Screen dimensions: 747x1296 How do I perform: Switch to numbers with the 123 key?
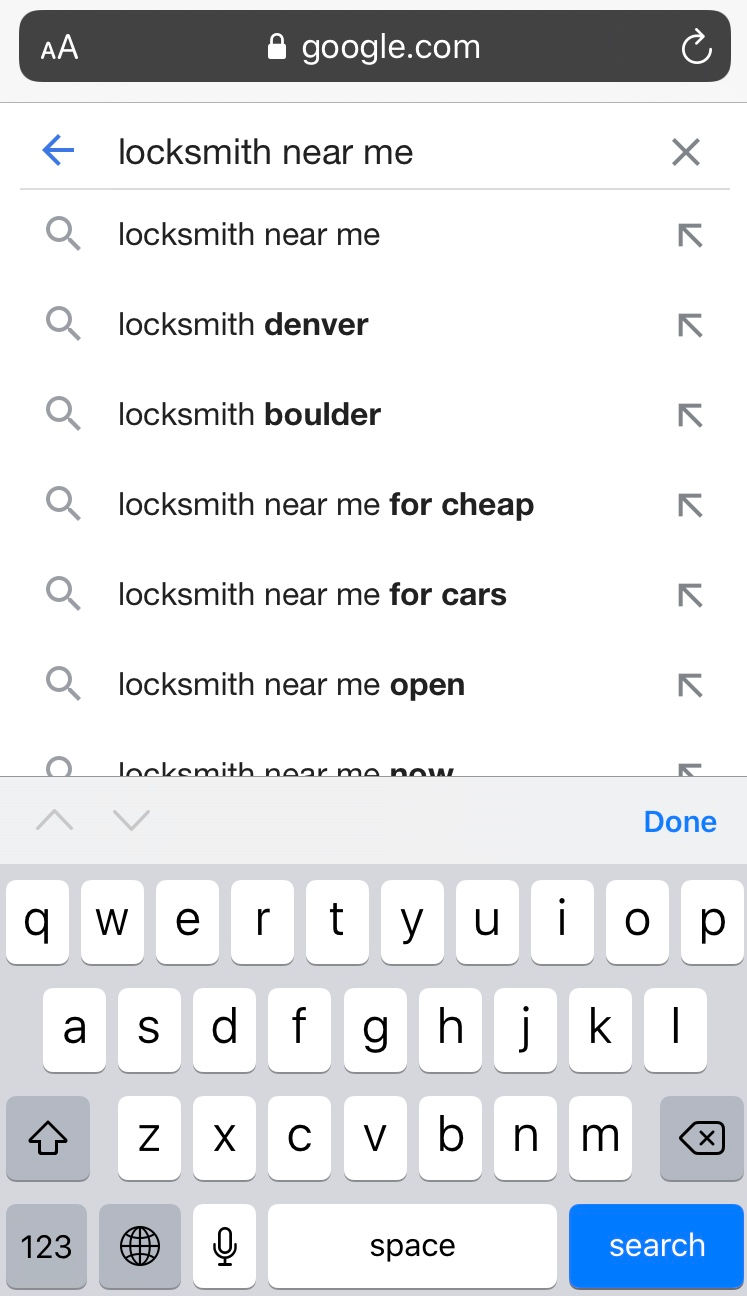pos(46,1245)
